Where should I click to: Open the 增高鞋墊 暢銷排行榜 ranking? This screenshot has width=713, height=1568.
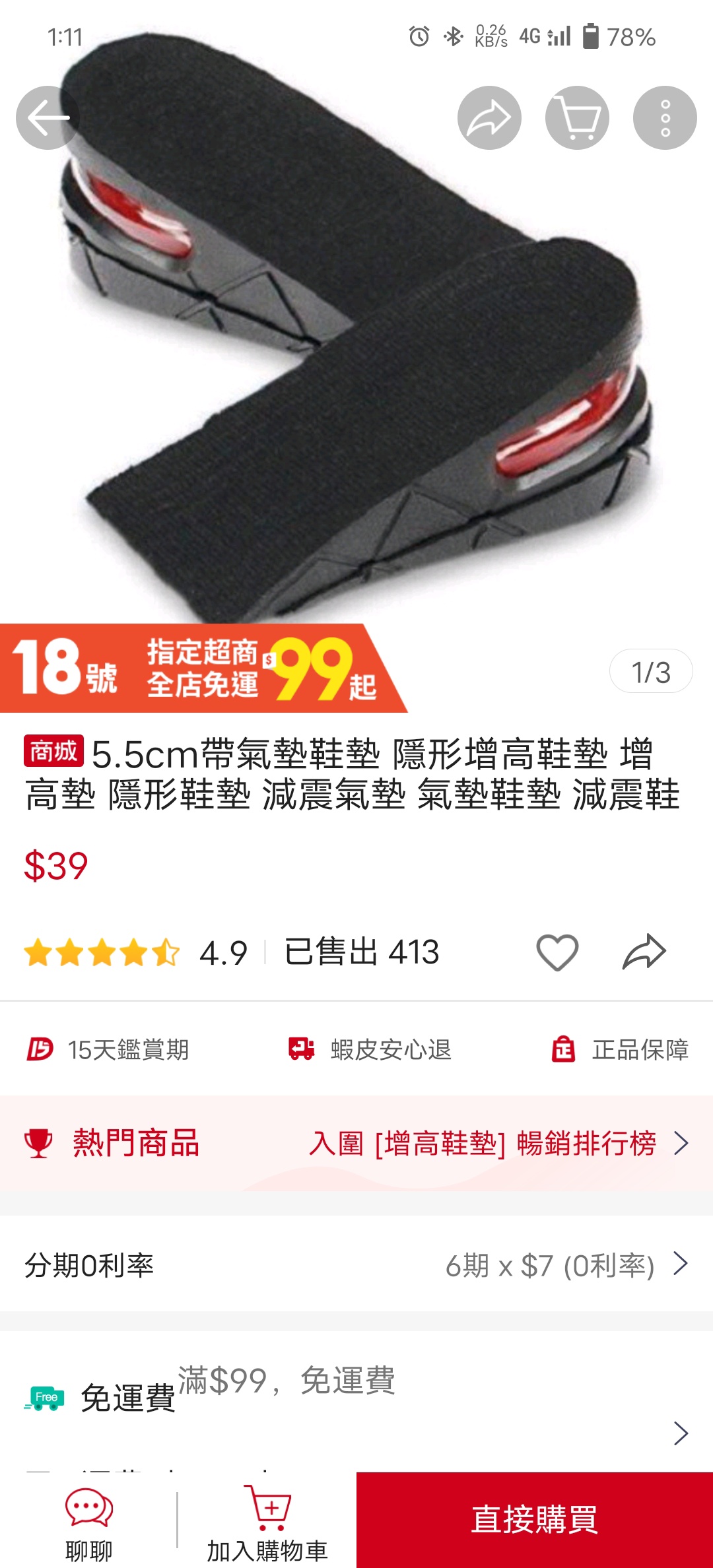click(x=498, y=1143)
